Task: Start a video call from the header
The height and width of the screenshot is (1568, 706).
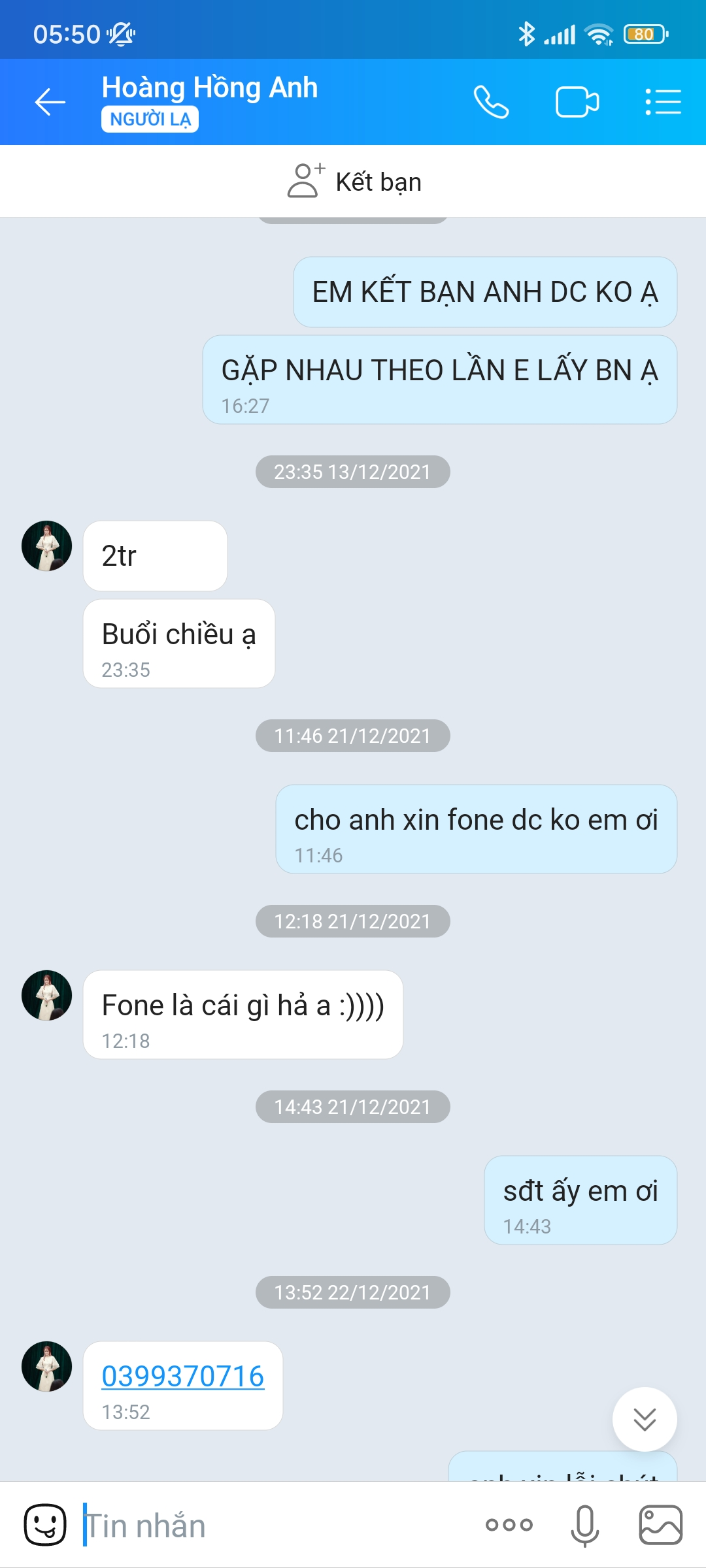Action: (577, 101)
